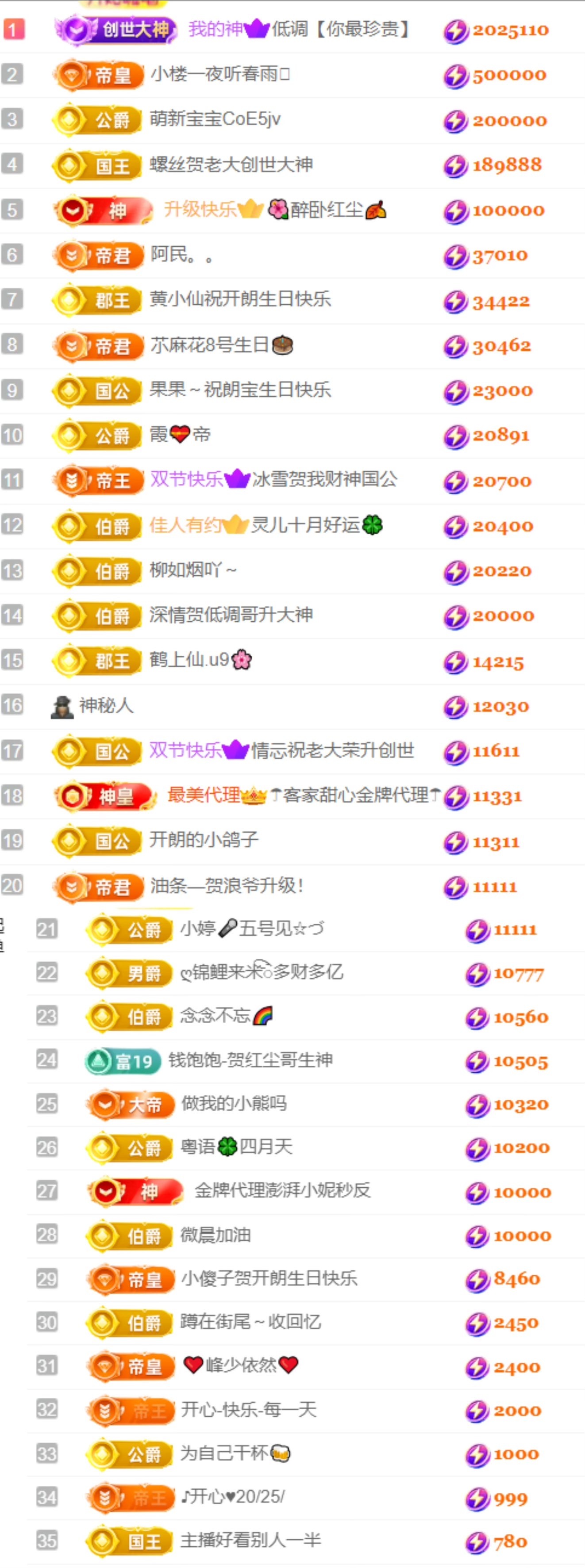Tap the 深情贺低调哥升大神 row
585x1568 pixels.
(231, 615)
